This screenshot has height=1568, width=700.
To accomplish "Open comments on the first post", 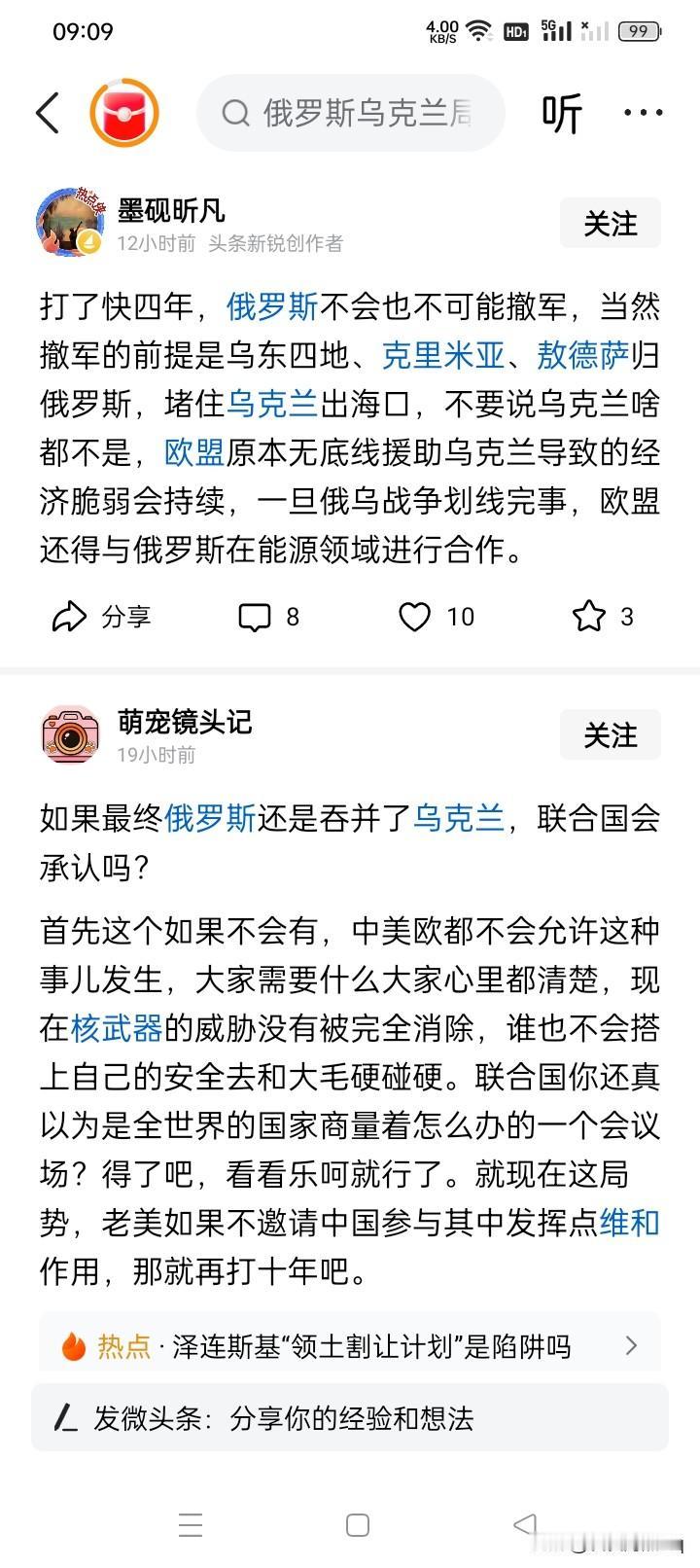I will point(256,616).
